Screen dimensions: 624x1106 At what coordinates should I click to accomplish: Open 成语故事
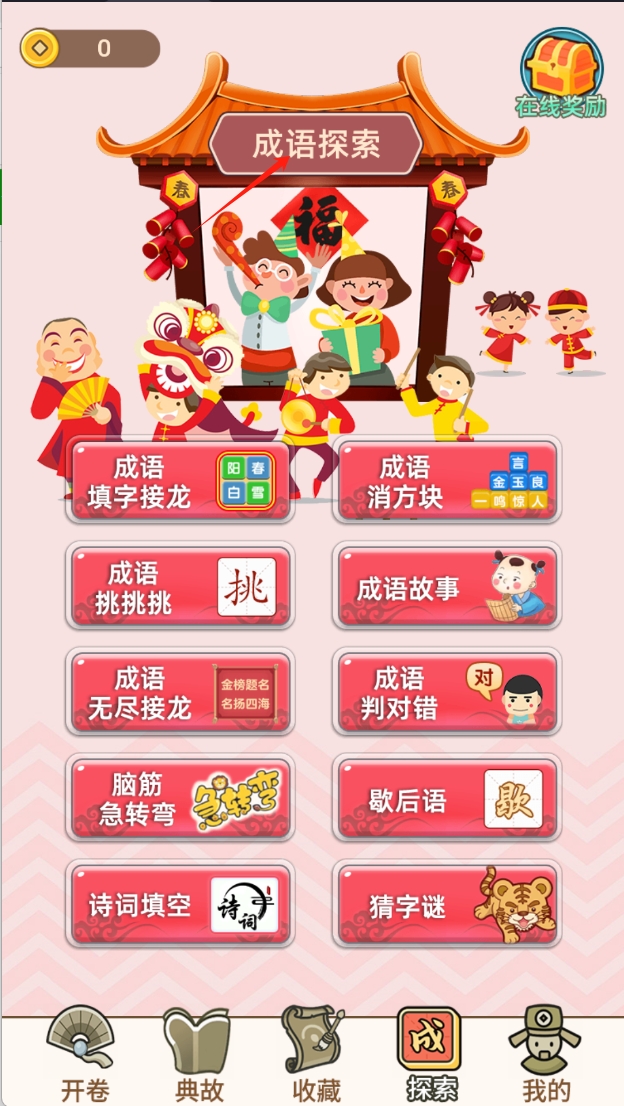click(x=446, y=588)
